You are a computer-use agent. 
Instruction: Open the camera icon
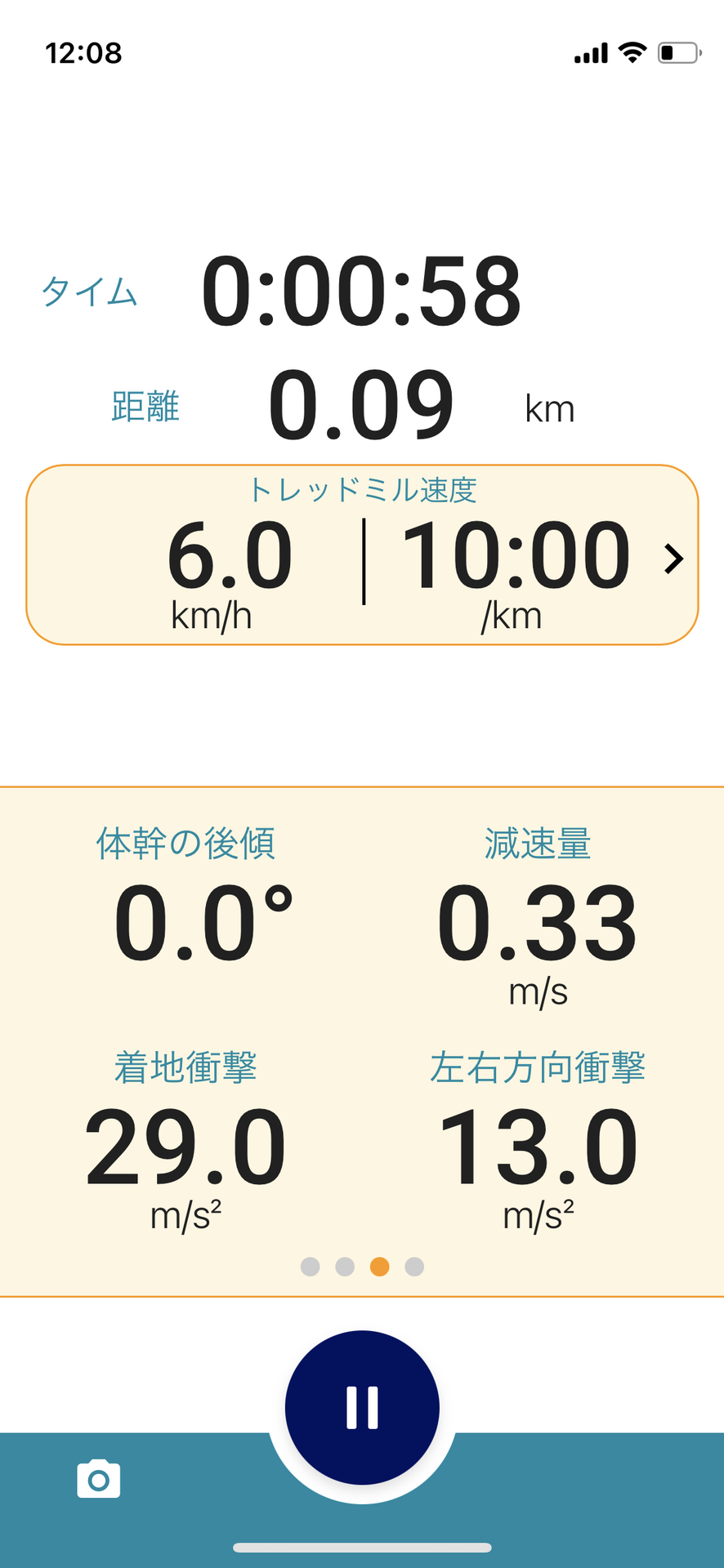[99, 1478]
